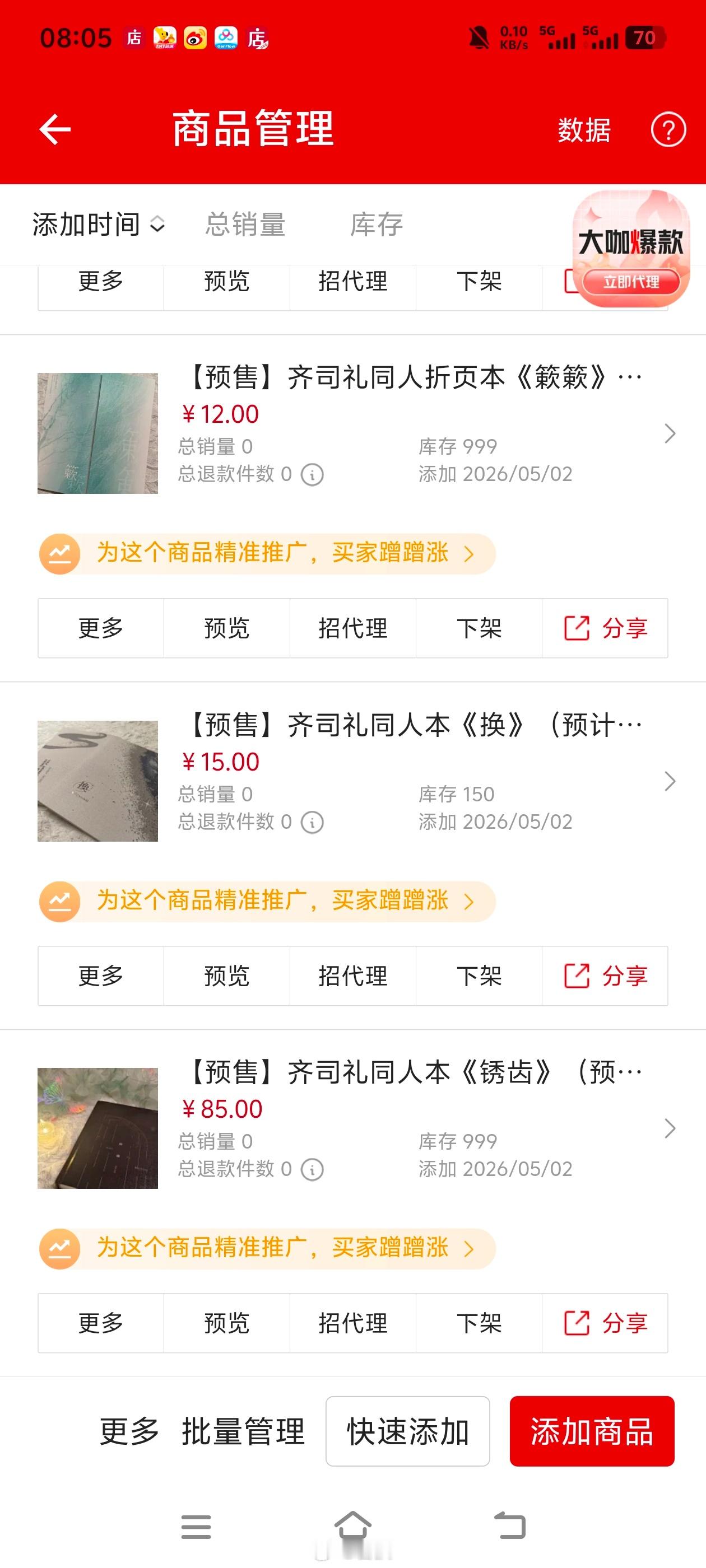Share the 《锈齿》 product
This screenshot has height=1568, width=706.
[x=605, y=1323]
